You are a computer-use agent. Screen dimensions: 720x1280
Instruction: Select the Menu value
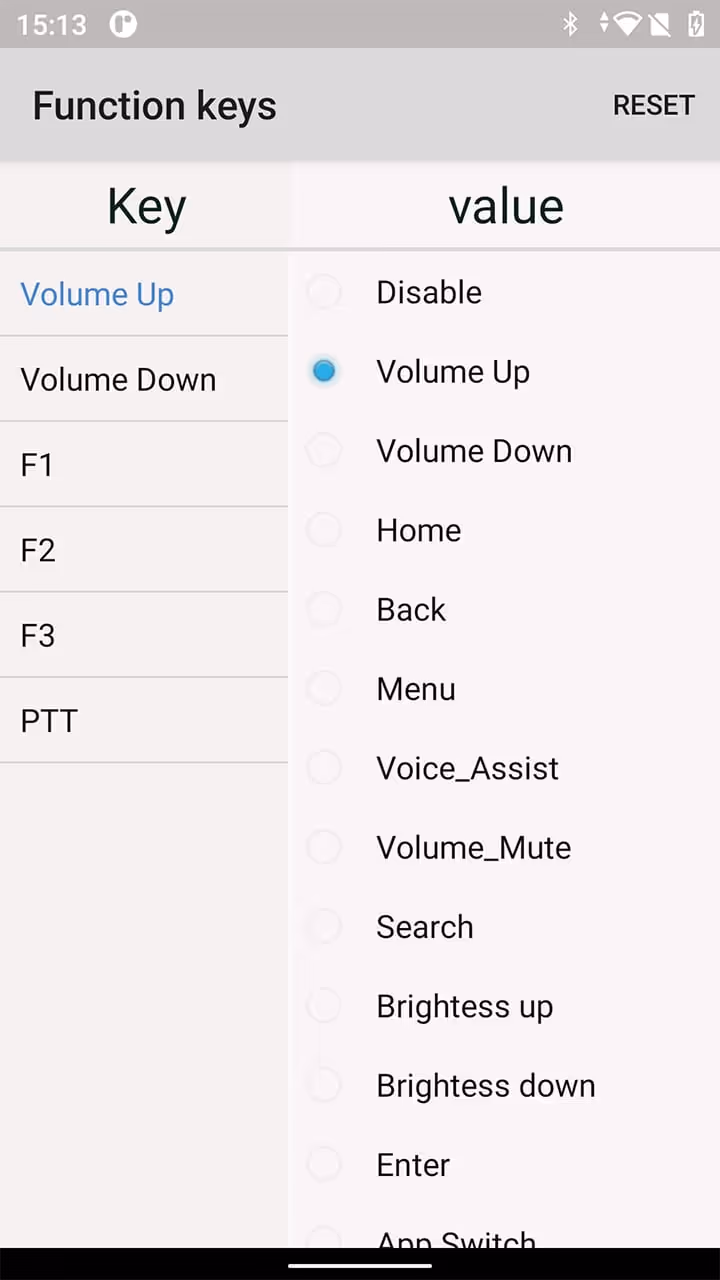[x=504, y=689]
